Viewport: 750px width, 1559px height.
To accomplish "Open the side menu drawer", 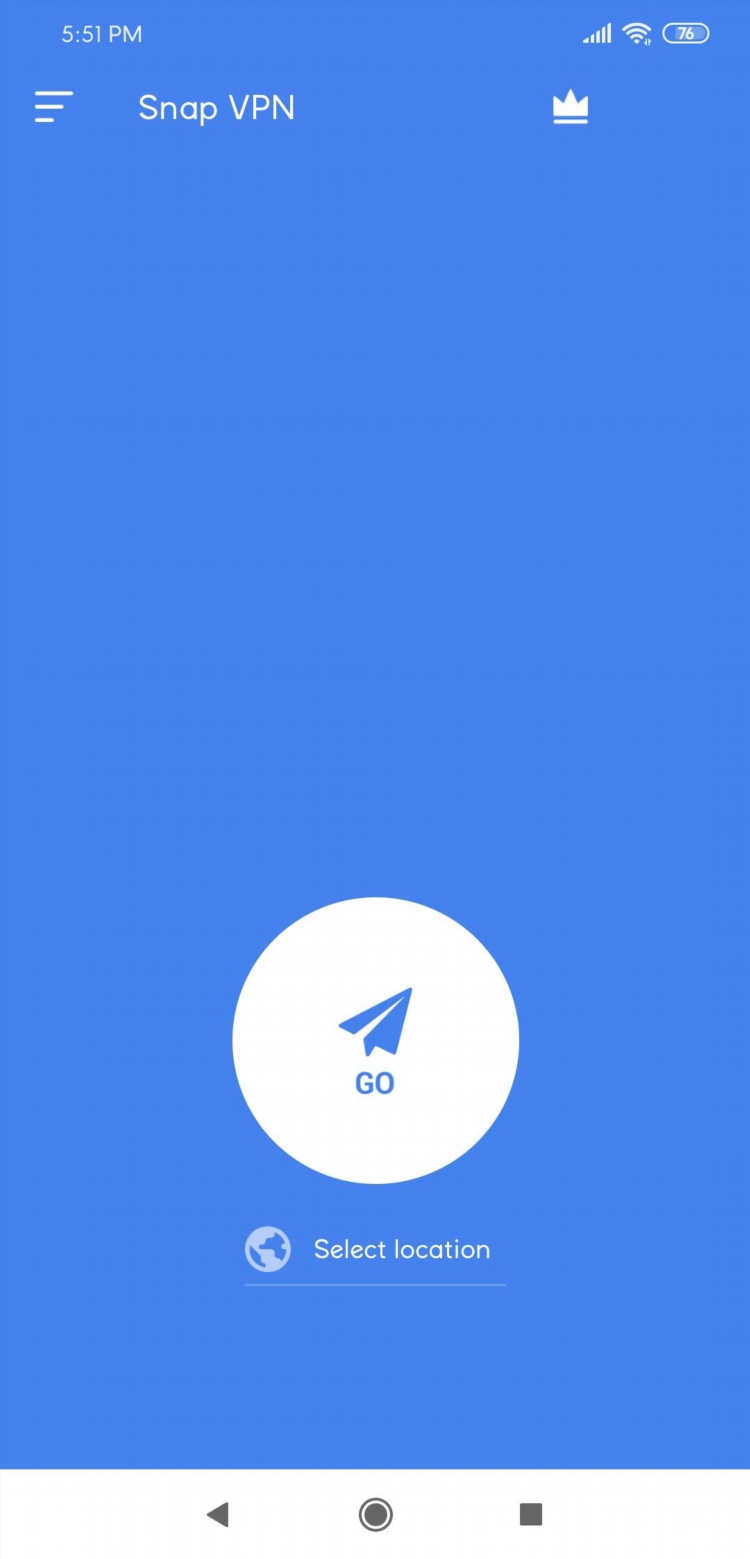I will click(54, 107).
